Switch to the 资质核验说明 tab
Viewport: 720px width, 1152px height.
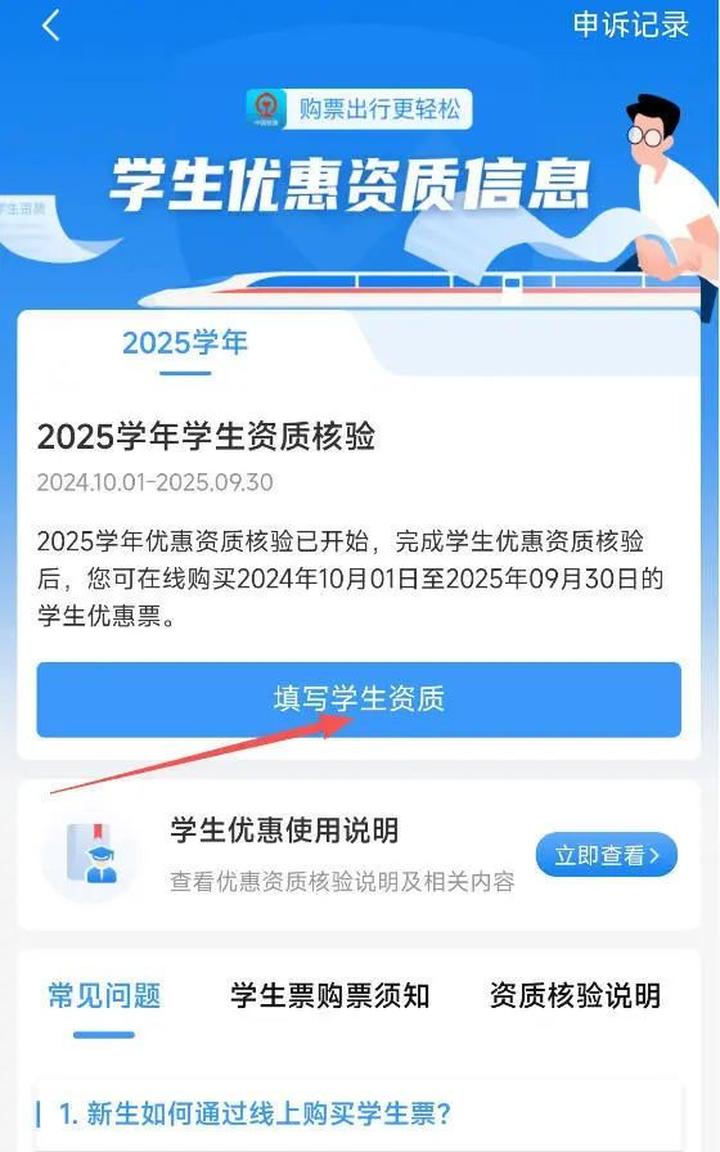coord(574,995)
